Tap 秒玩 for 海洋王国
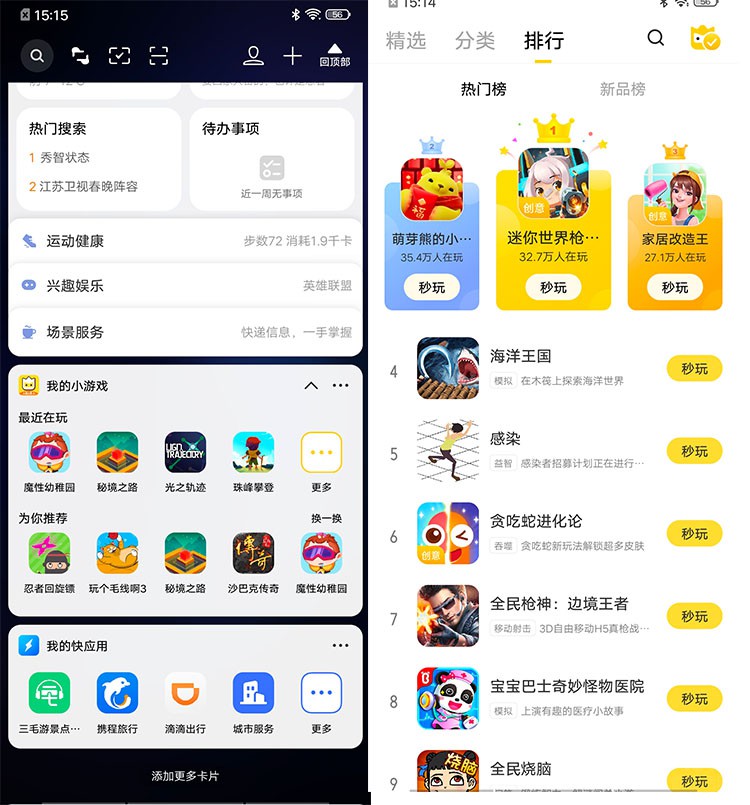Viewport: 750px width, 805px height. [694, 369]
